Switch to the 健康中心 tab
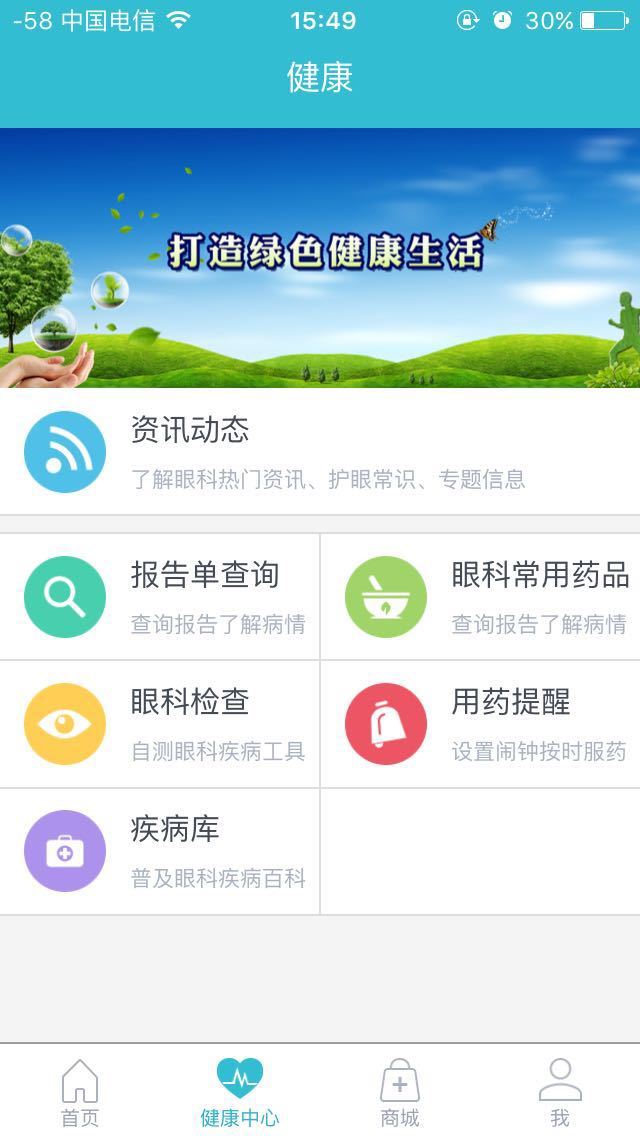The width and height of the screenshot is (640, 1136). [240, 1092]
